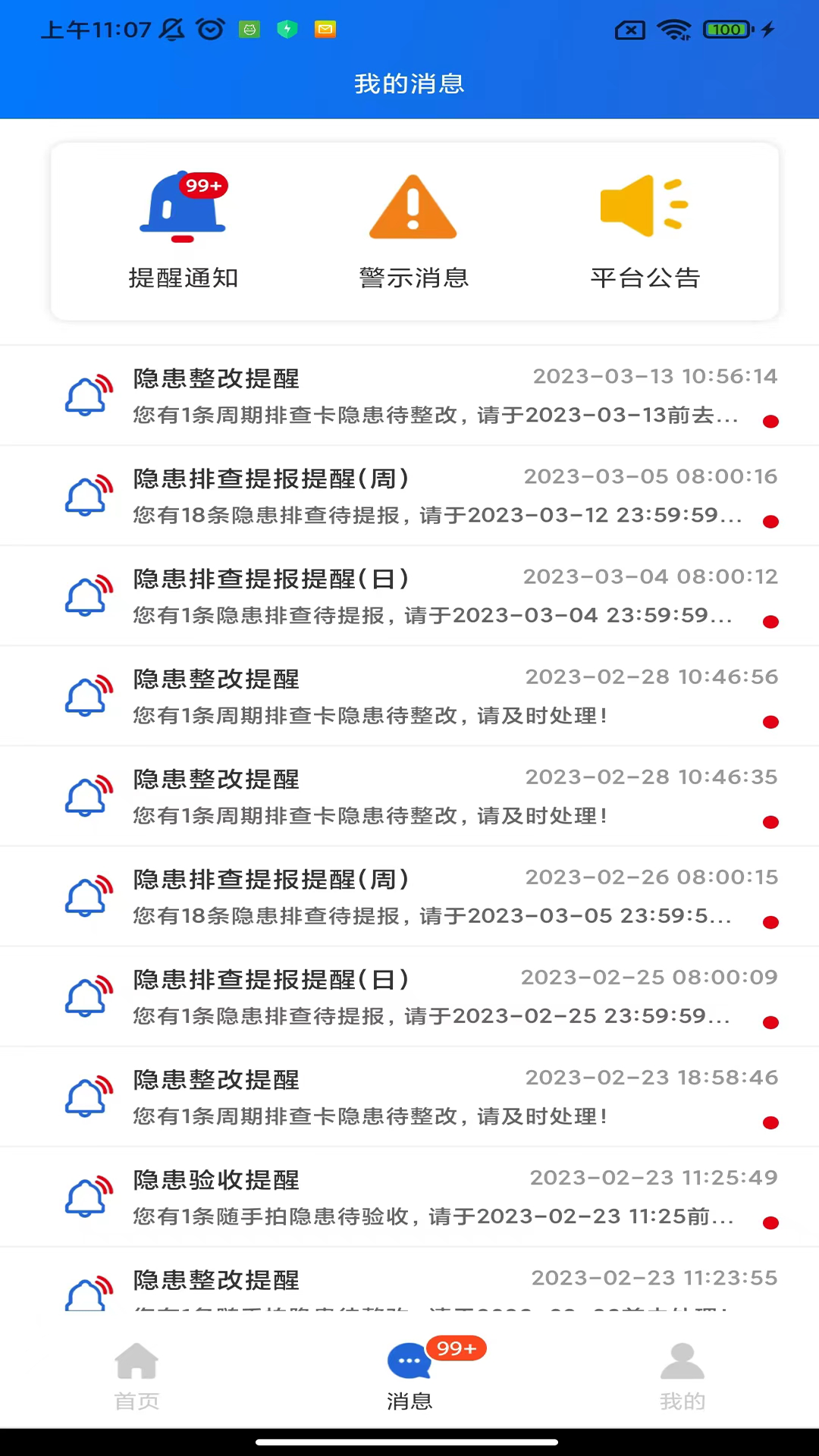Open the 2023-03-05 weekly inspection reminder
819x1456 pixels.
coord(409,495)
